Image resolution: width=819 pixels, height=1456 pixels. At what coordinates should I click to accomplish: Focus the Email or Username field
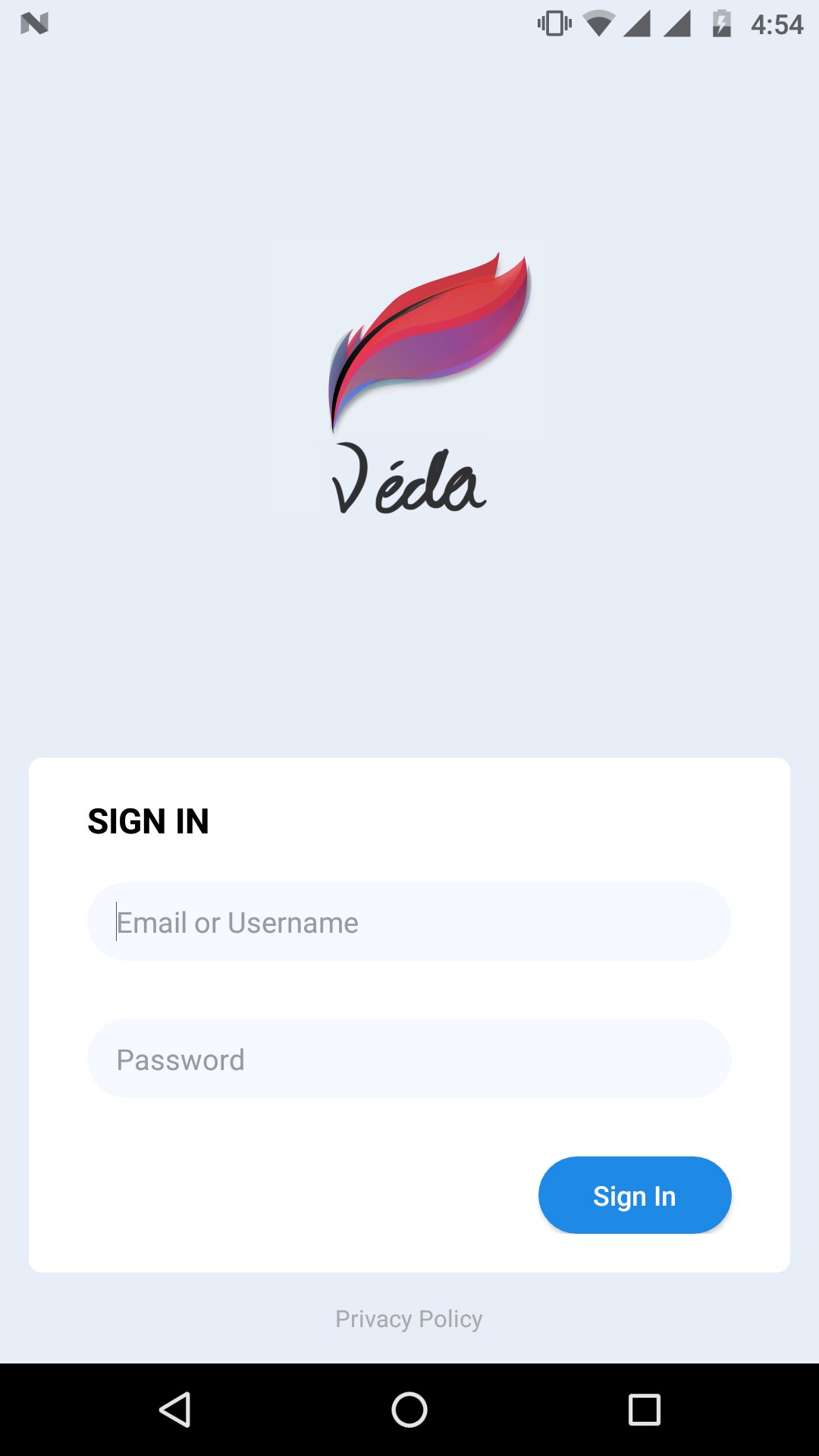(x=409, y=922)
